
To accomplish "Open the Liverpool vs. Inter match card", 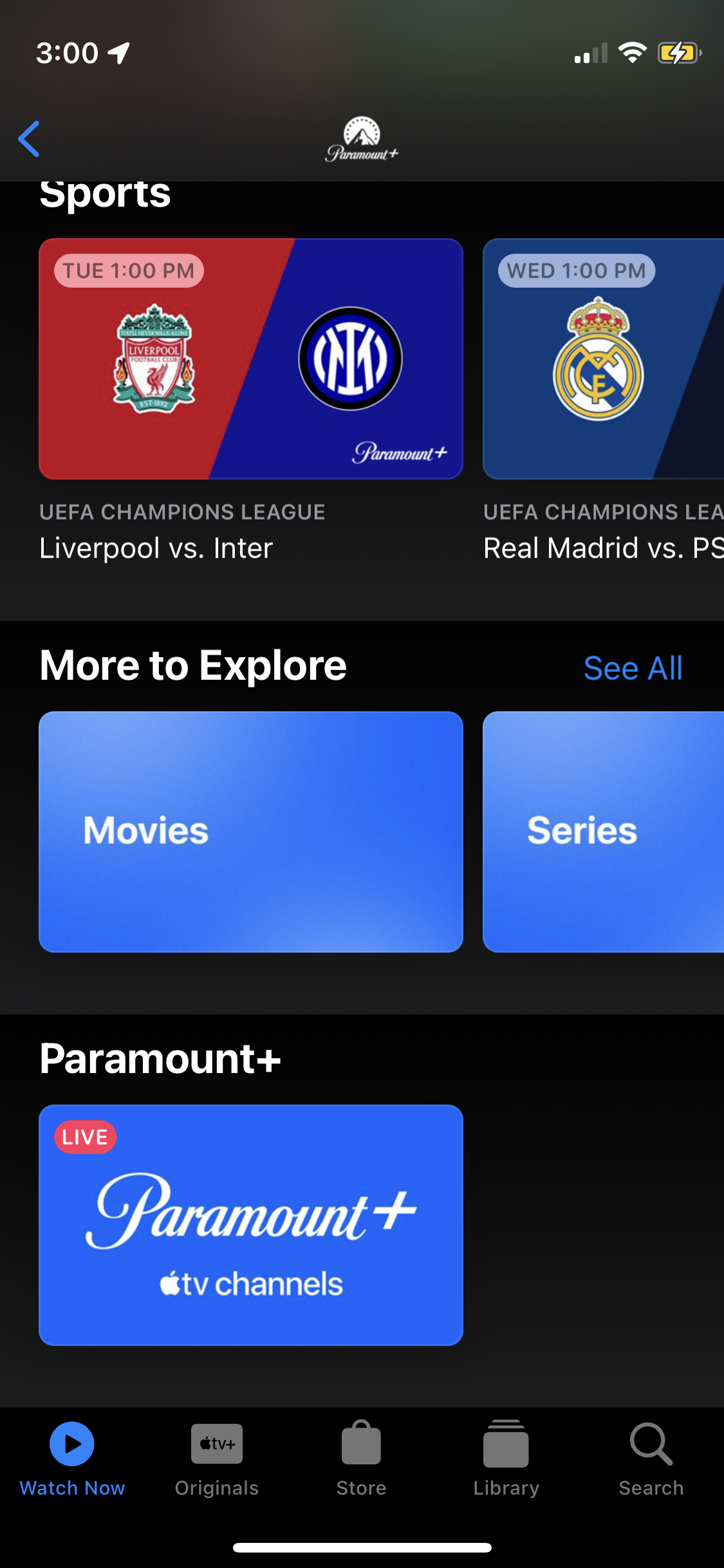I will click(251, 359).
